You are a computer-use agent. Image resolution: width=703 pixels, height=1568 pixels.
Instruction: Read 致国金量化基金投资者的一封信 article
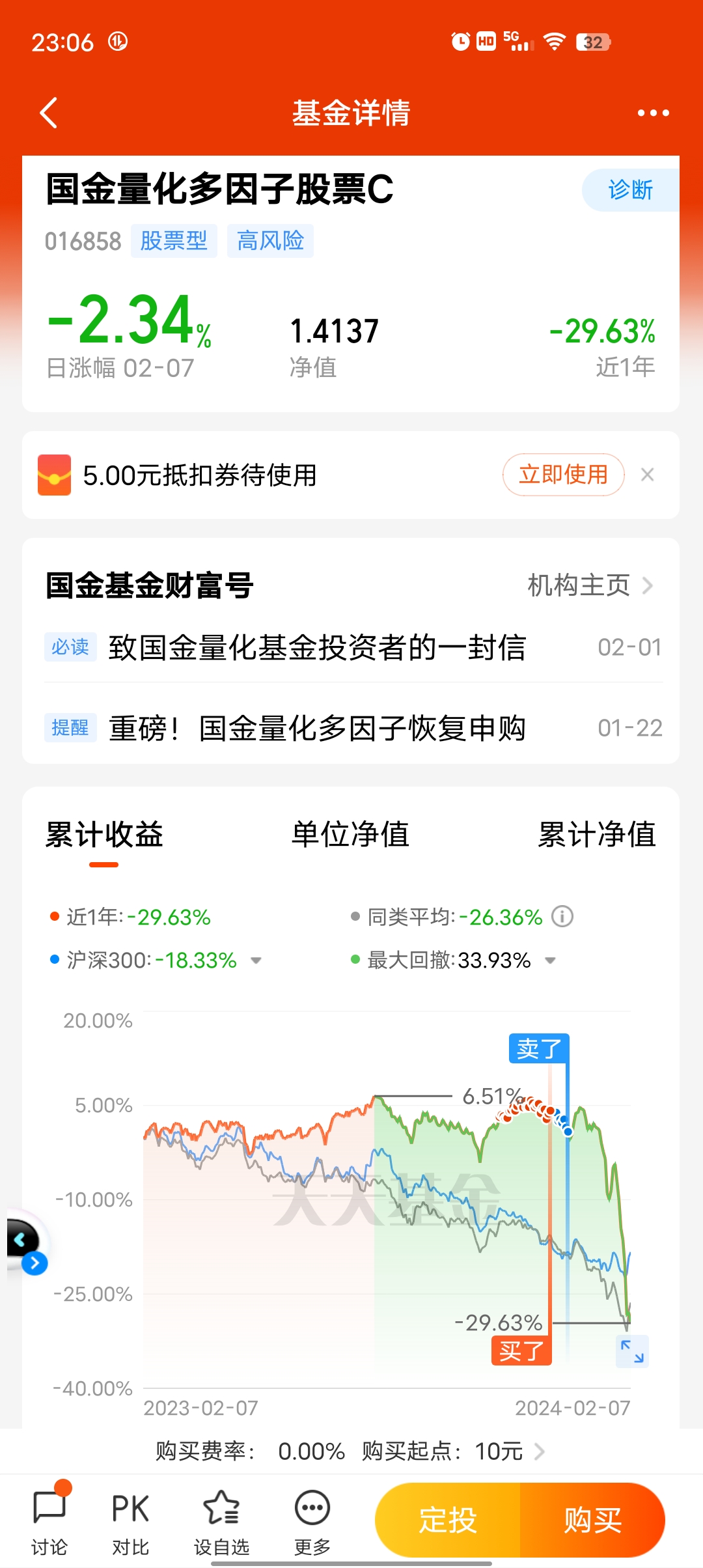click(x=317, y=647)
